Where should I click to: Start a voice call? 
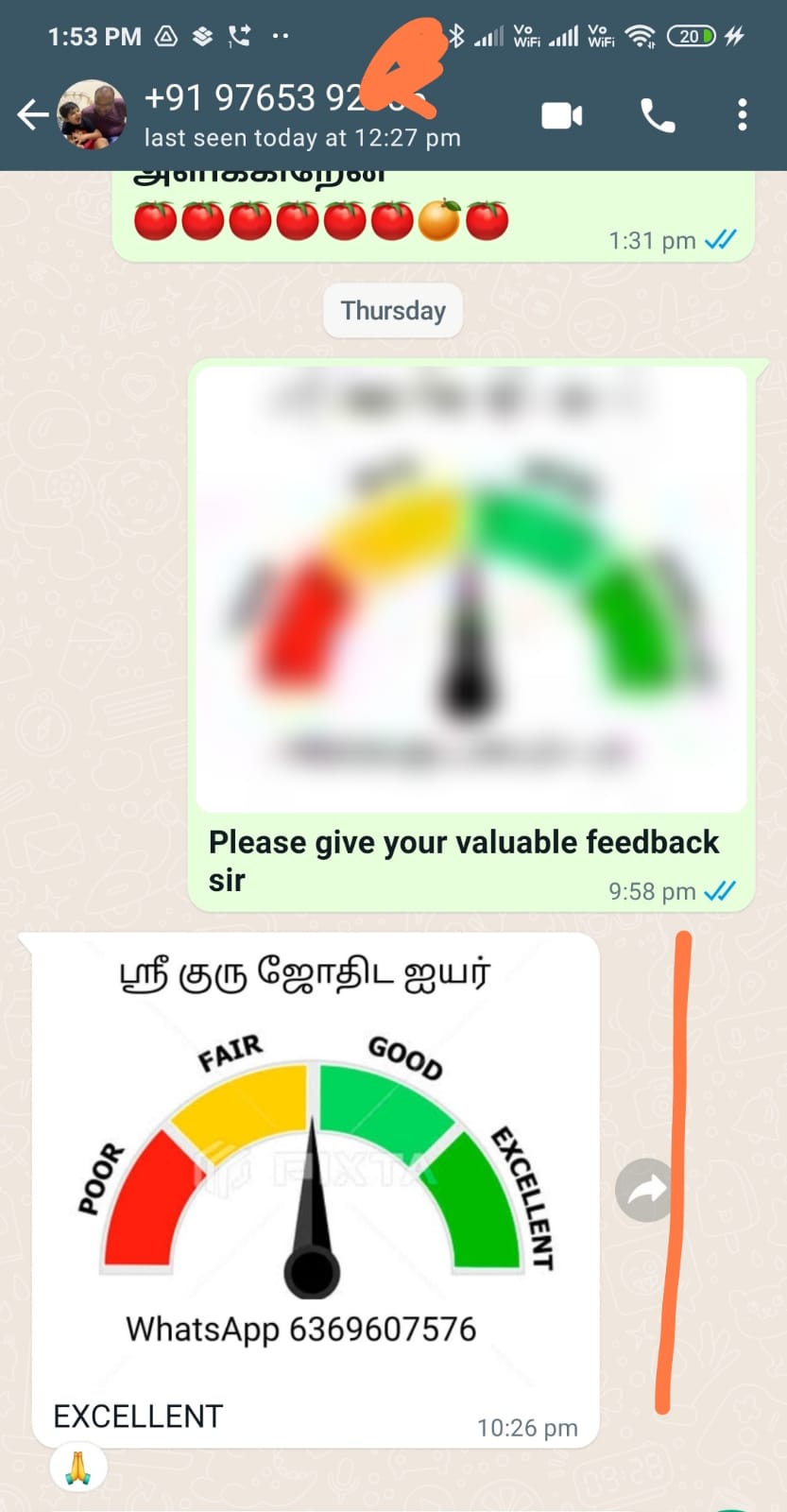click(x=658, y=115)
